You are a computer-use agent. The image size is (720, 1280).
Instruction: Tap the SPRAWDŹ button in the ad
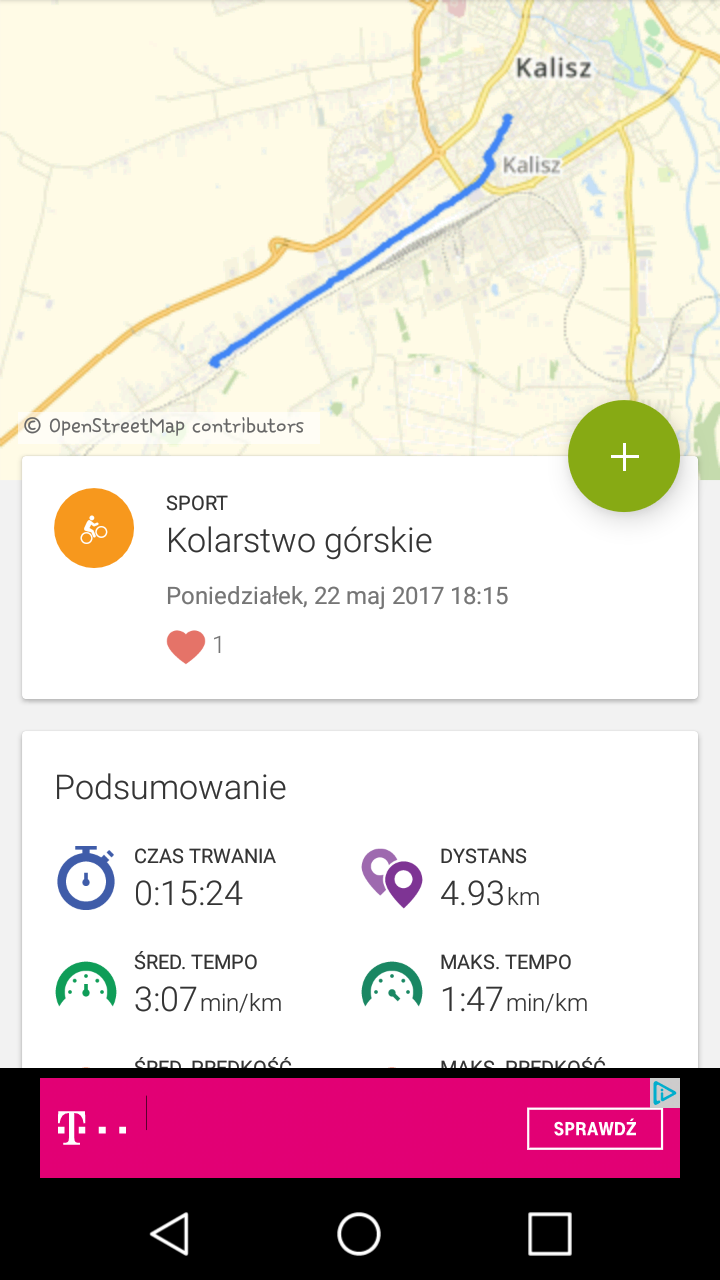pyautogui.click(x=595, y=1129)
